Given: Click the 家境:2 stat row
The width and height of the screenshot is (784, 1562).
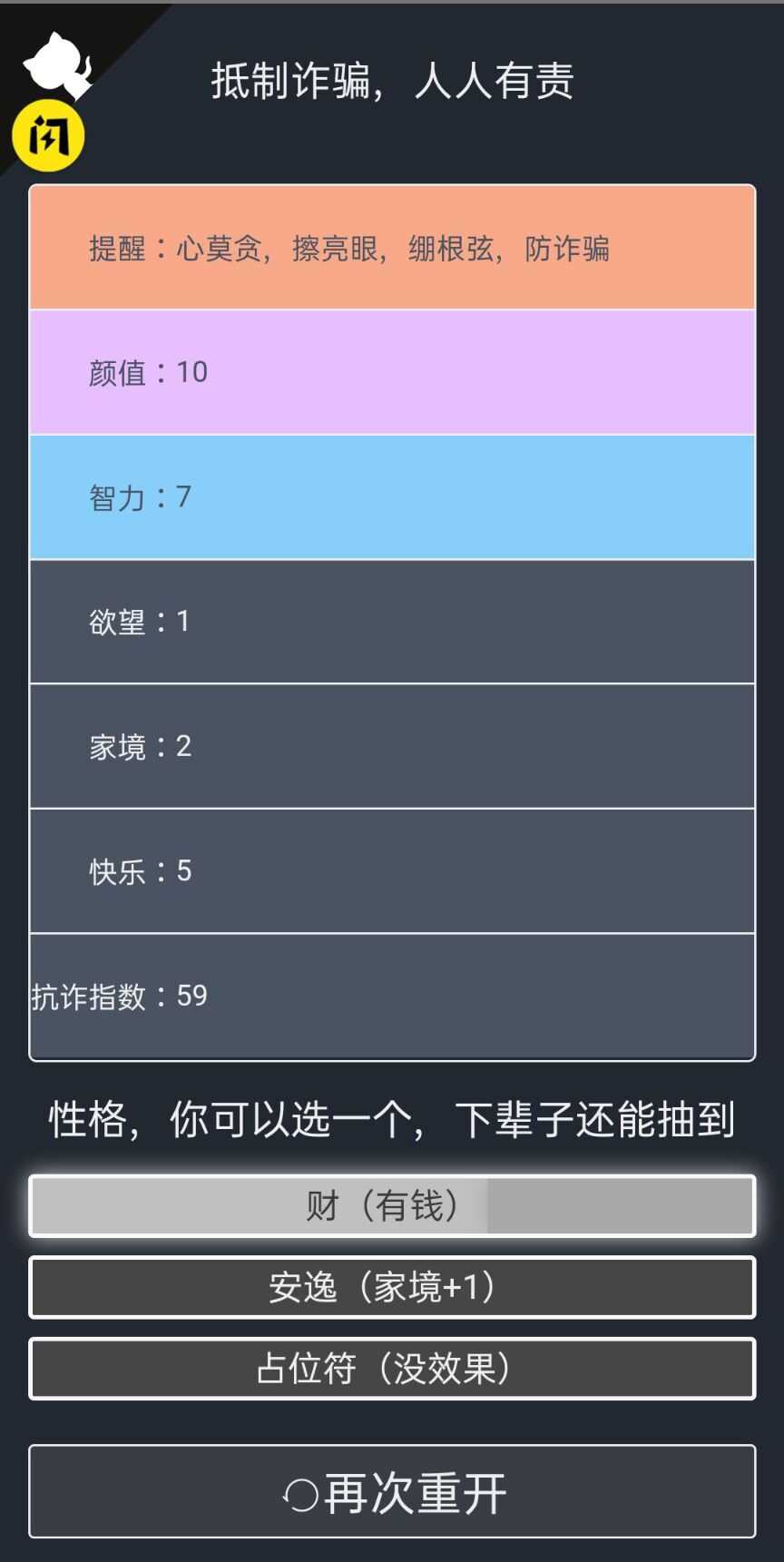Looking at the screenshot, I should coord(392,746).
